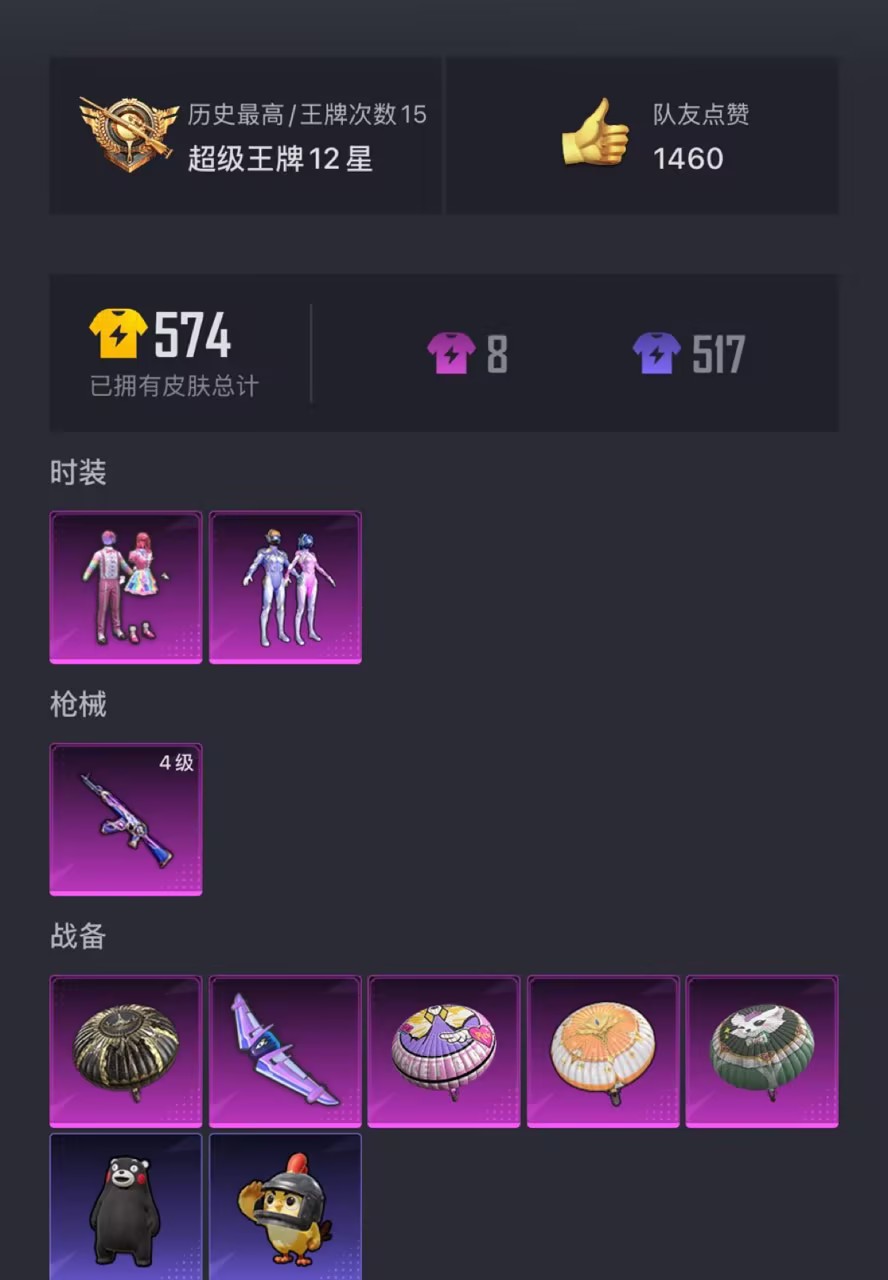Open the purple glider skin tile
Viewport: 888px width, 1280px height.
point(285,1051)
